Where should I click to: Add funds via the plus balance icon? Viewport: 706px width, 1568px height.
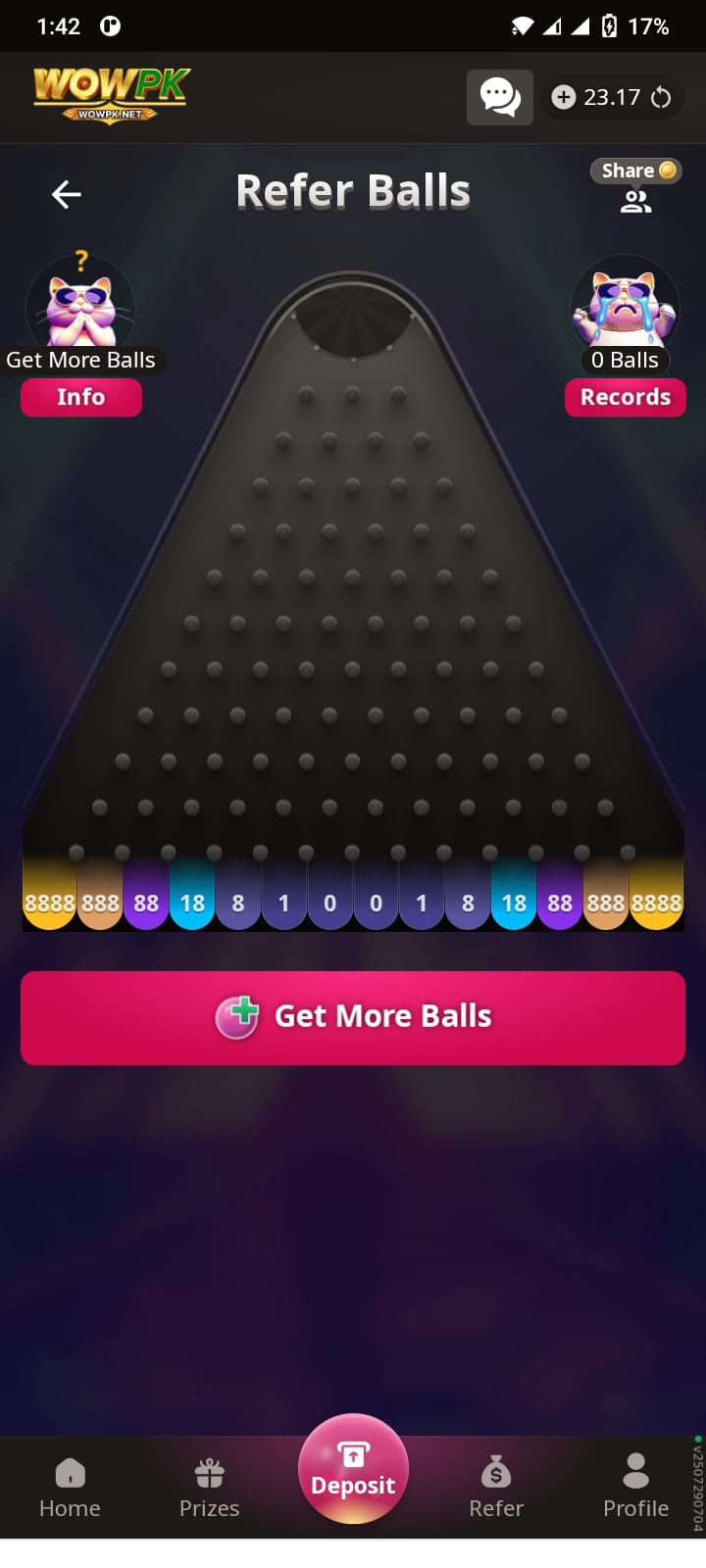[564, 97]
